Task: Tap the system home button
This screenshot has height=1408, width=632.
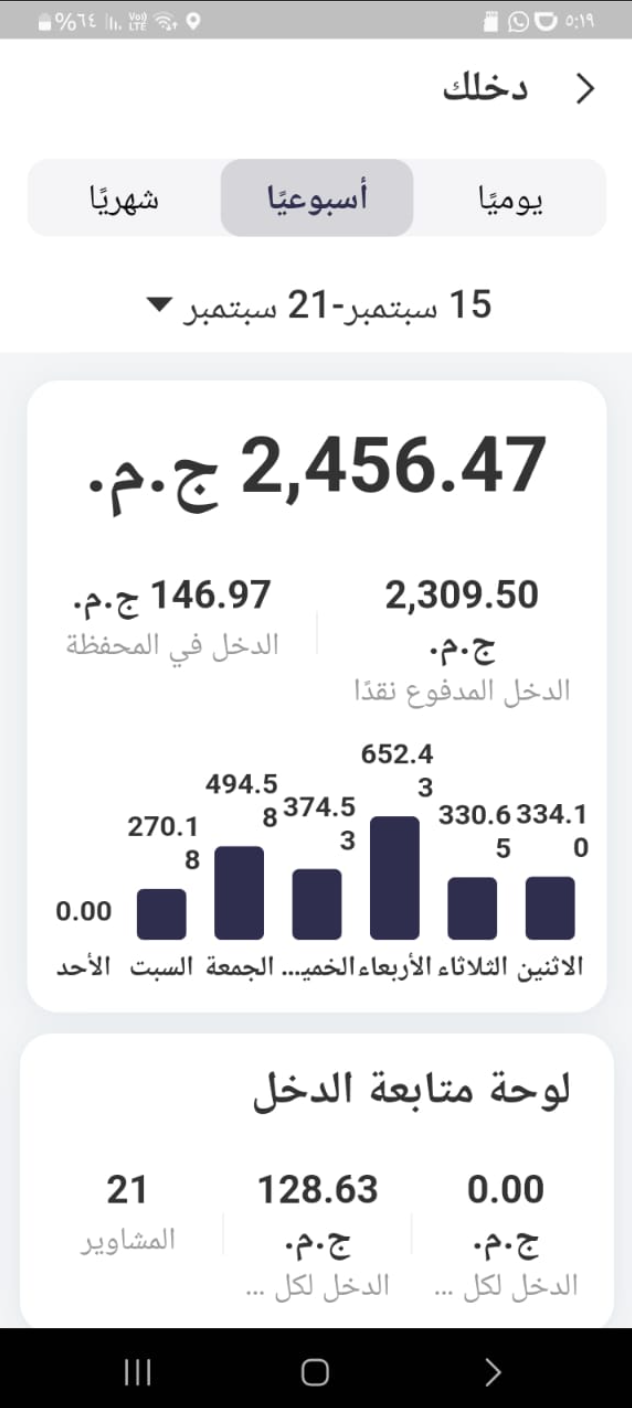Action: 315,1372
